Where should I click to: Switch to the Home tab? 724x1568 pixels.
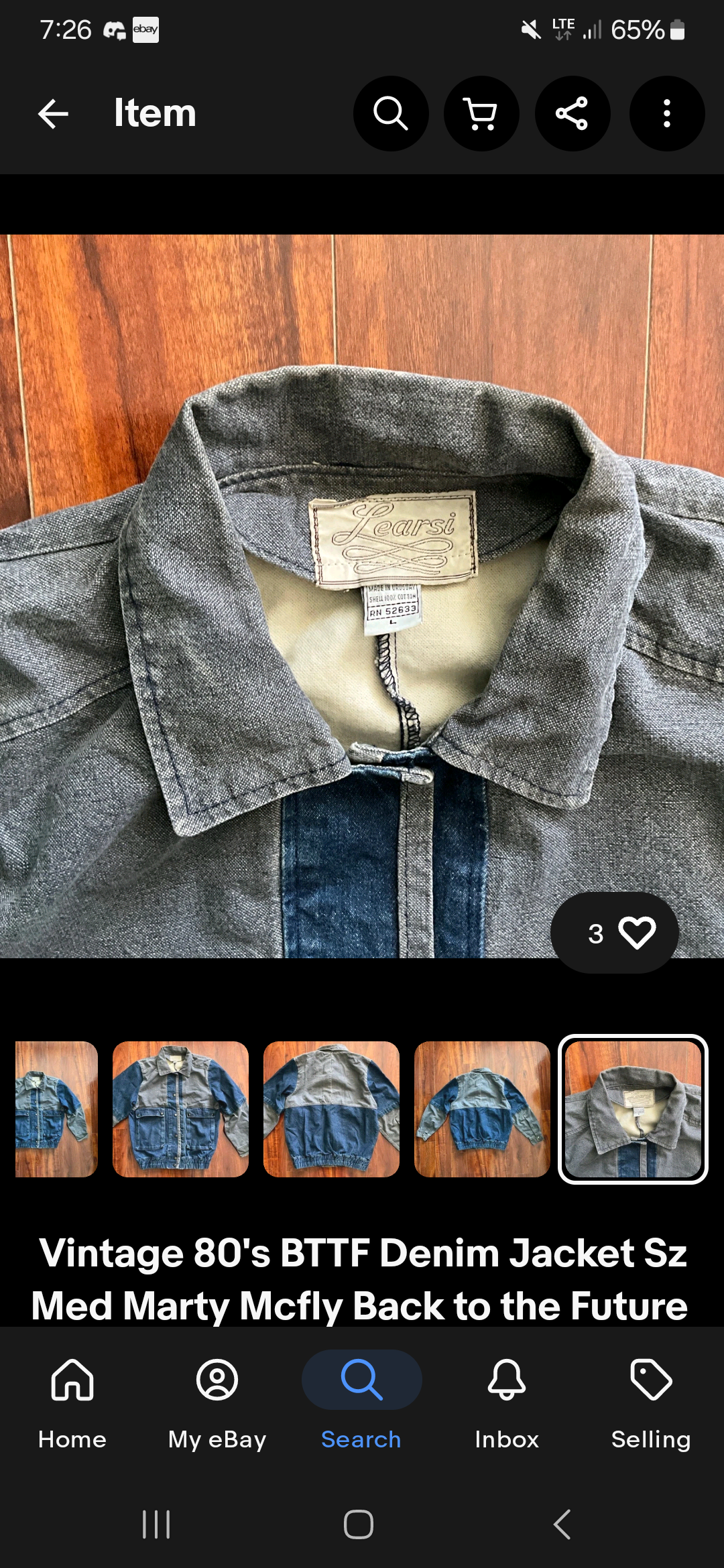pos(72,1403)
